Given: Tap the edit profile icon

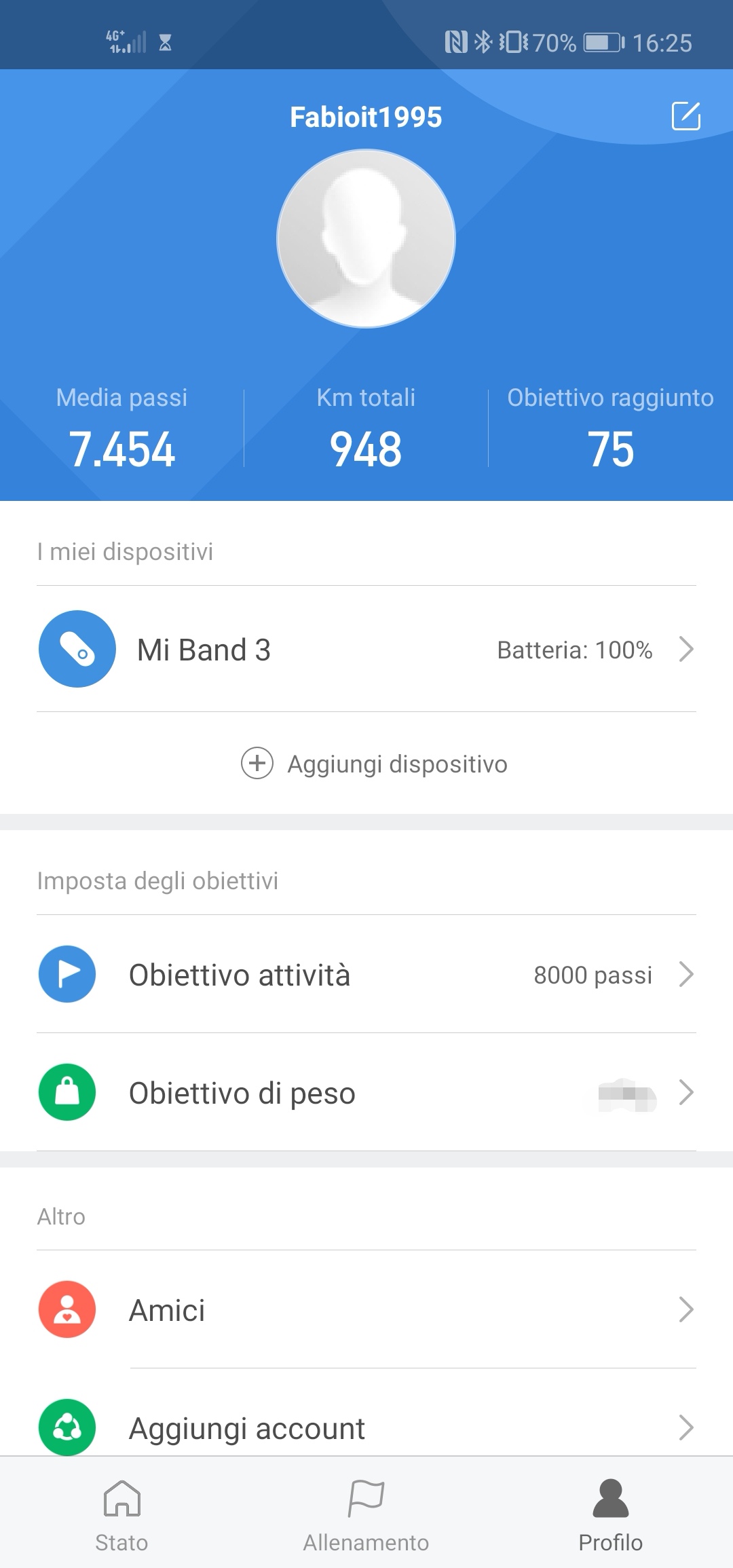Looking at the screenshot, I should pyautogui.click(x=685, y=115).
